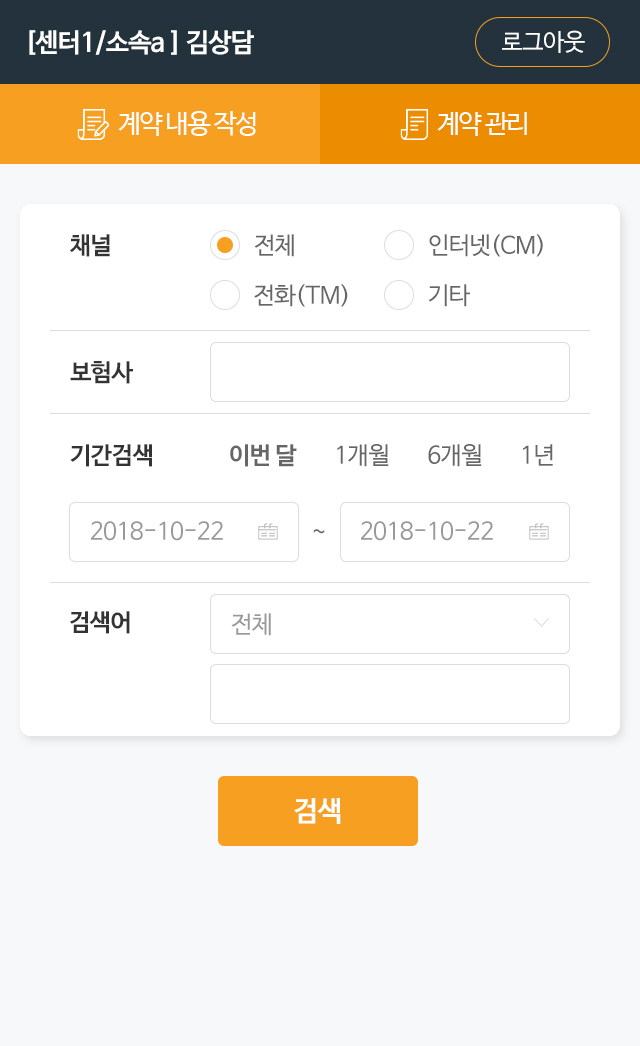Expand the 검색어 dropdown showing 전체
Image resolution: width=640 pixels, height=1046 pixels.
click(390, 624)
